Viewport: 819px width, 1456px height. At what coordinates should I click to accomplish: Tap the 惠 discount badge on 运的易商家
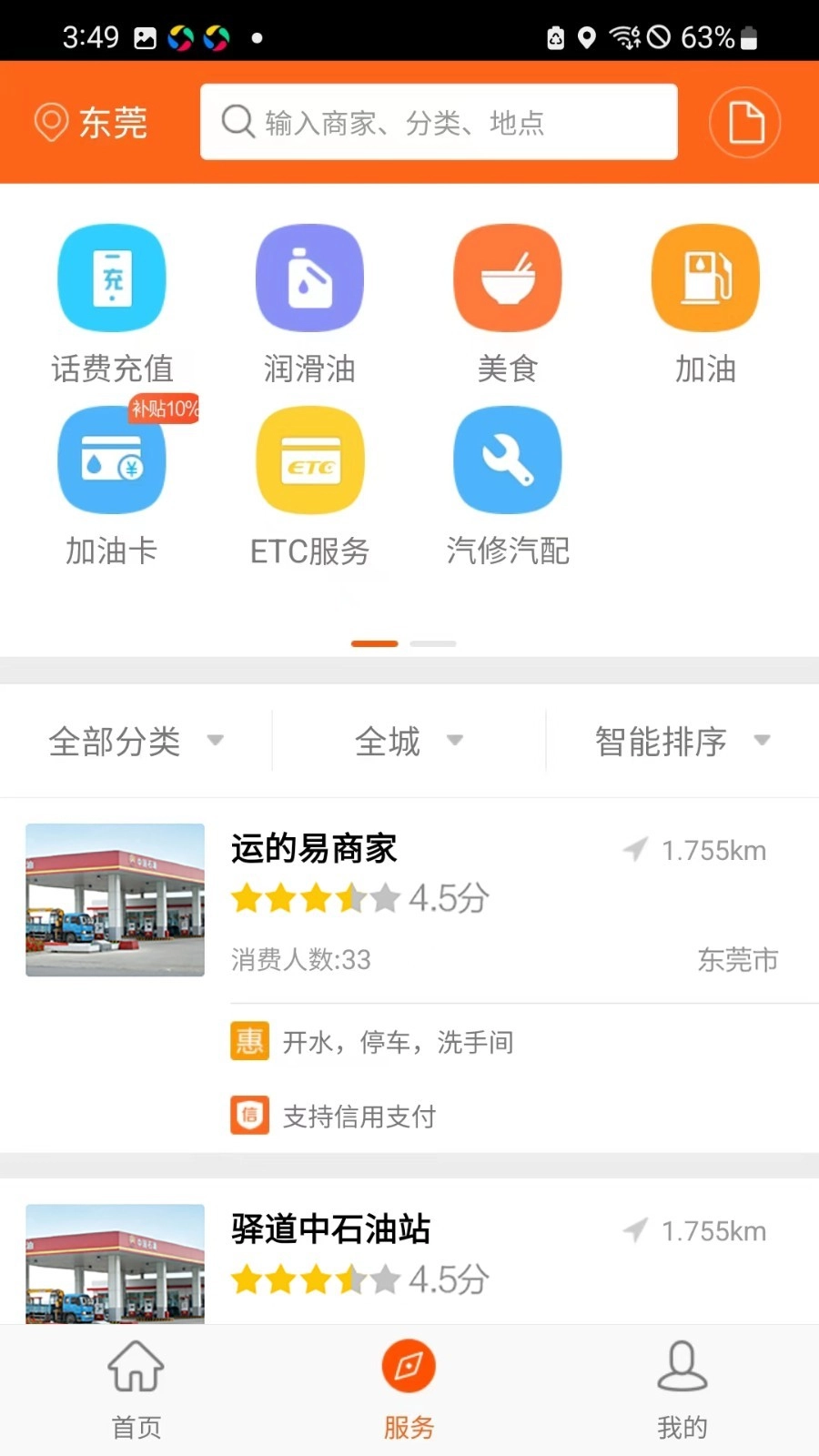point(248,1041)
